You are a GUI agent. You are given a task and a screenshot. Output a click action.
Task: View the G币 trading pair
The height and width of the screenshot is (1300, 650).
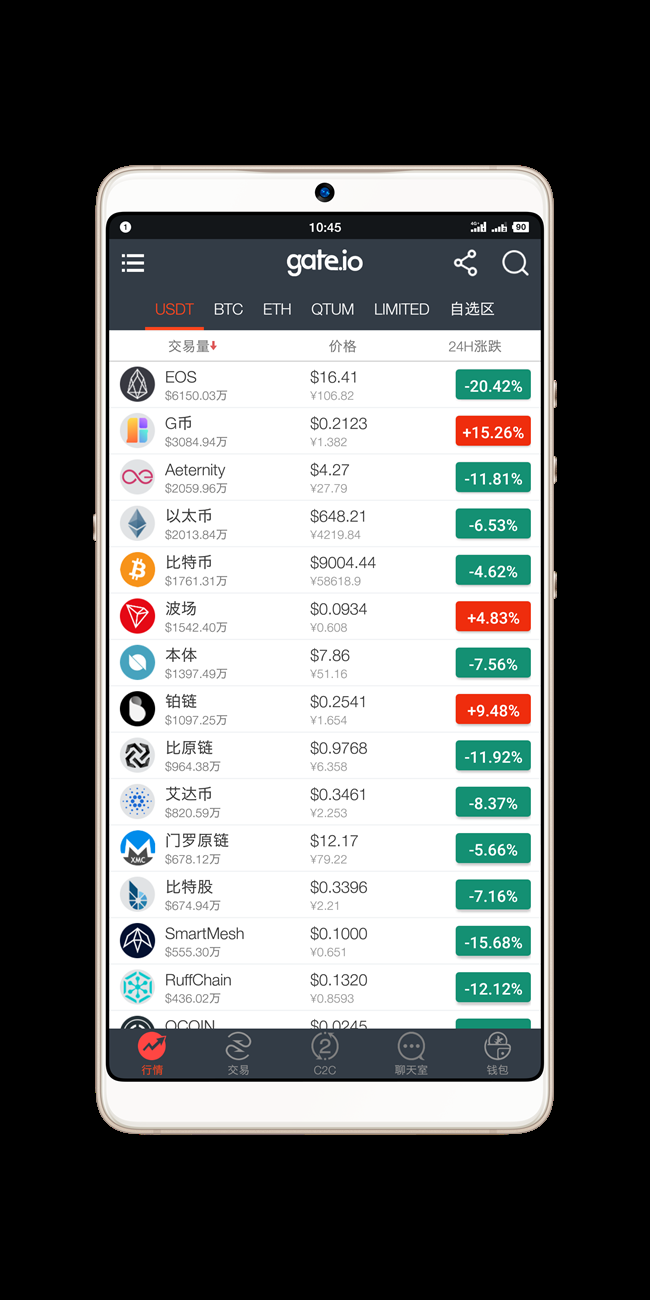[x=324, y=431]
